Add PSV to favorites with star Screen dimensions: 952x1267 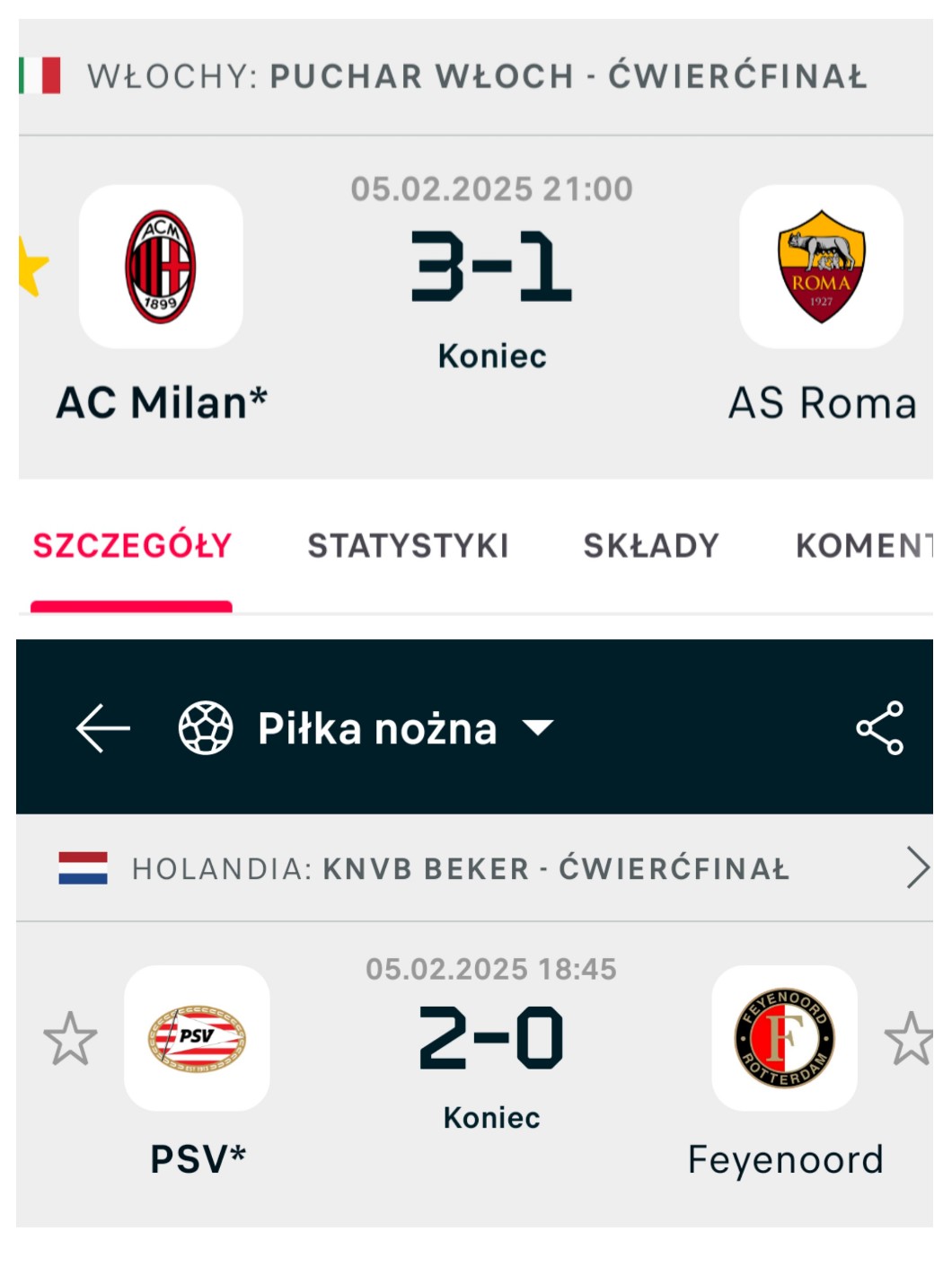click(x=70, y=1039)
